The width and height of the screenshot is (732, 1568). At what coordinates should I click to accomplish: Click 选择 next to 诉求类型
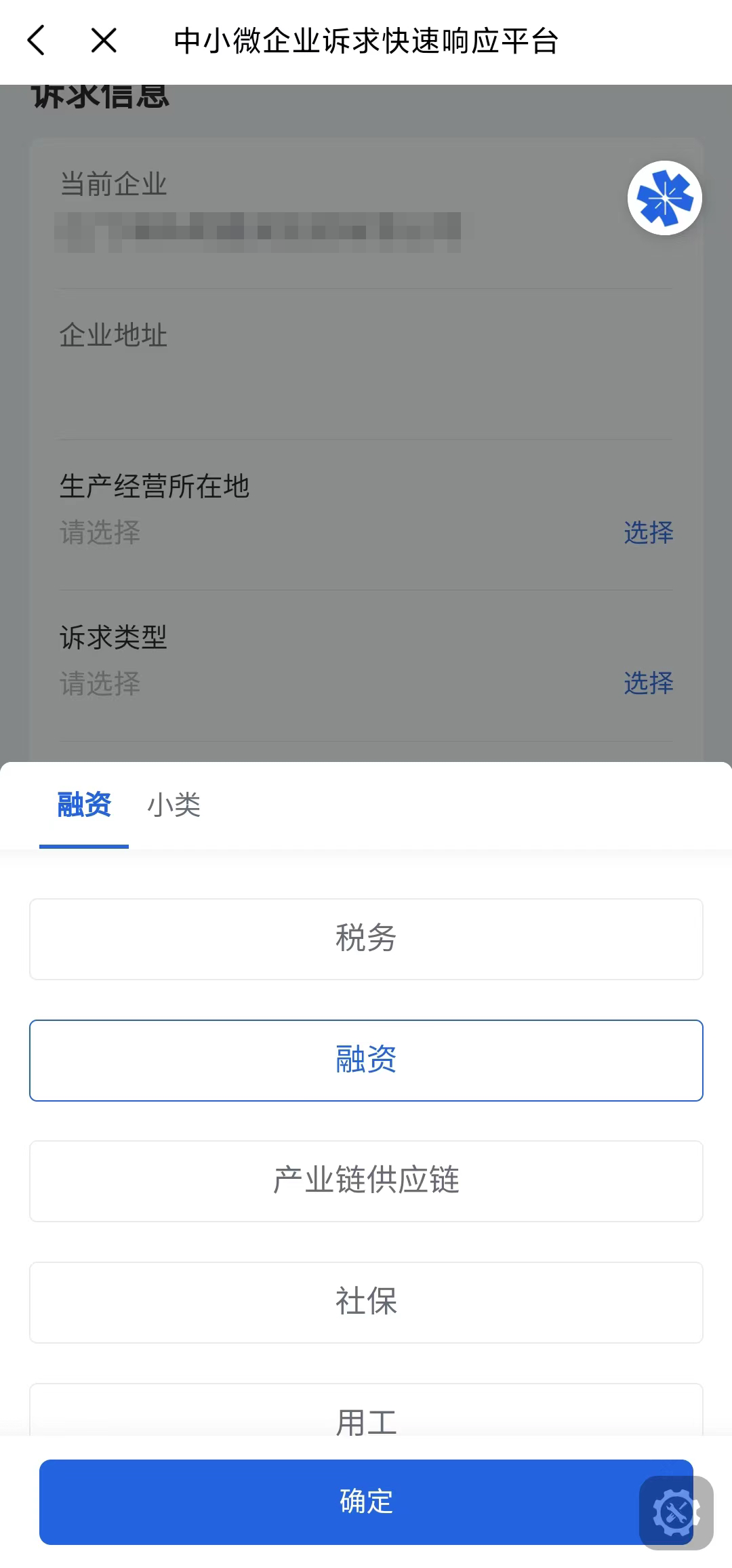click(648, 685)
